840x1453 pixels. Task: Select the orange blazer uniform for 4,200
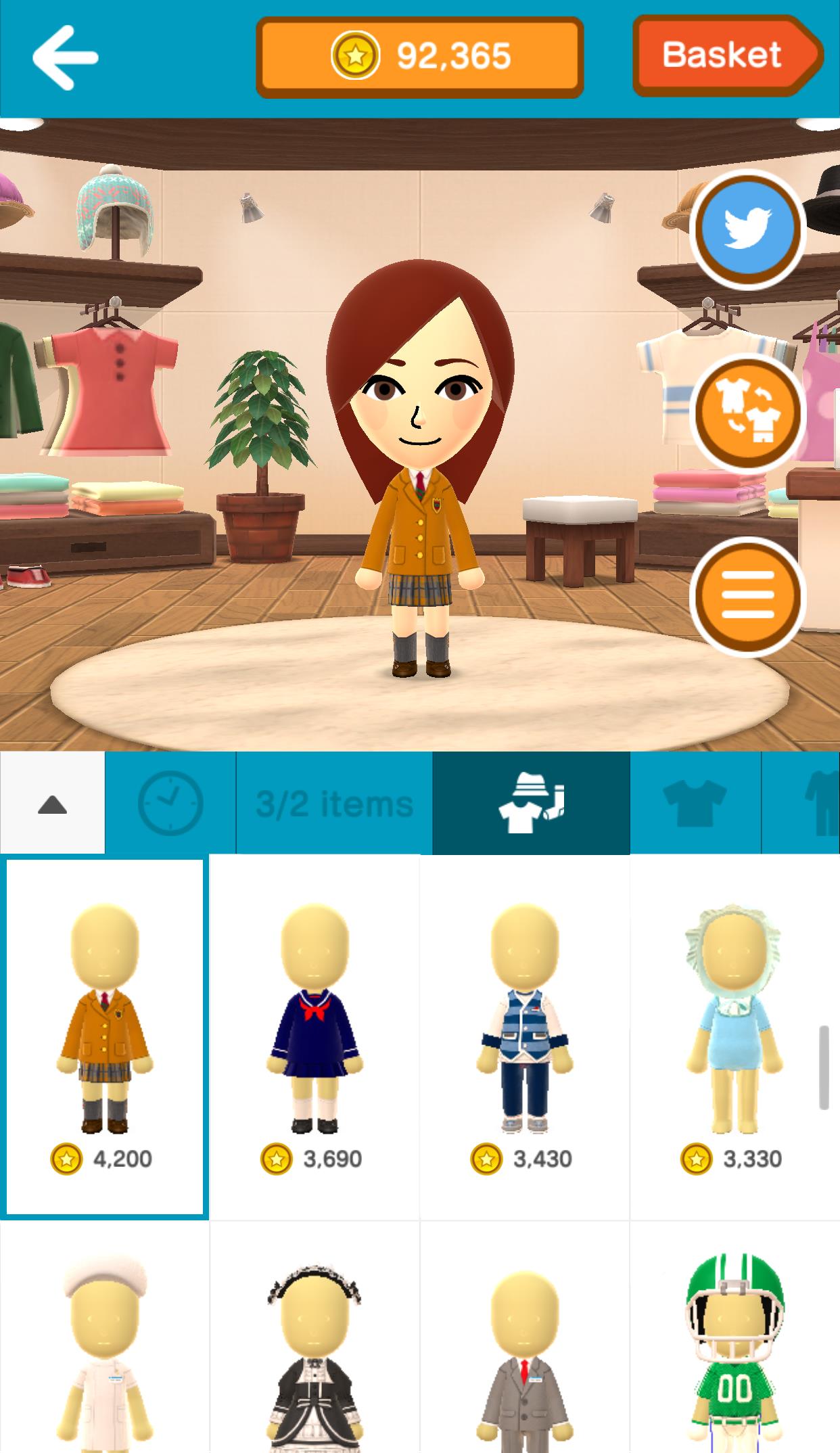point(105,1035)
